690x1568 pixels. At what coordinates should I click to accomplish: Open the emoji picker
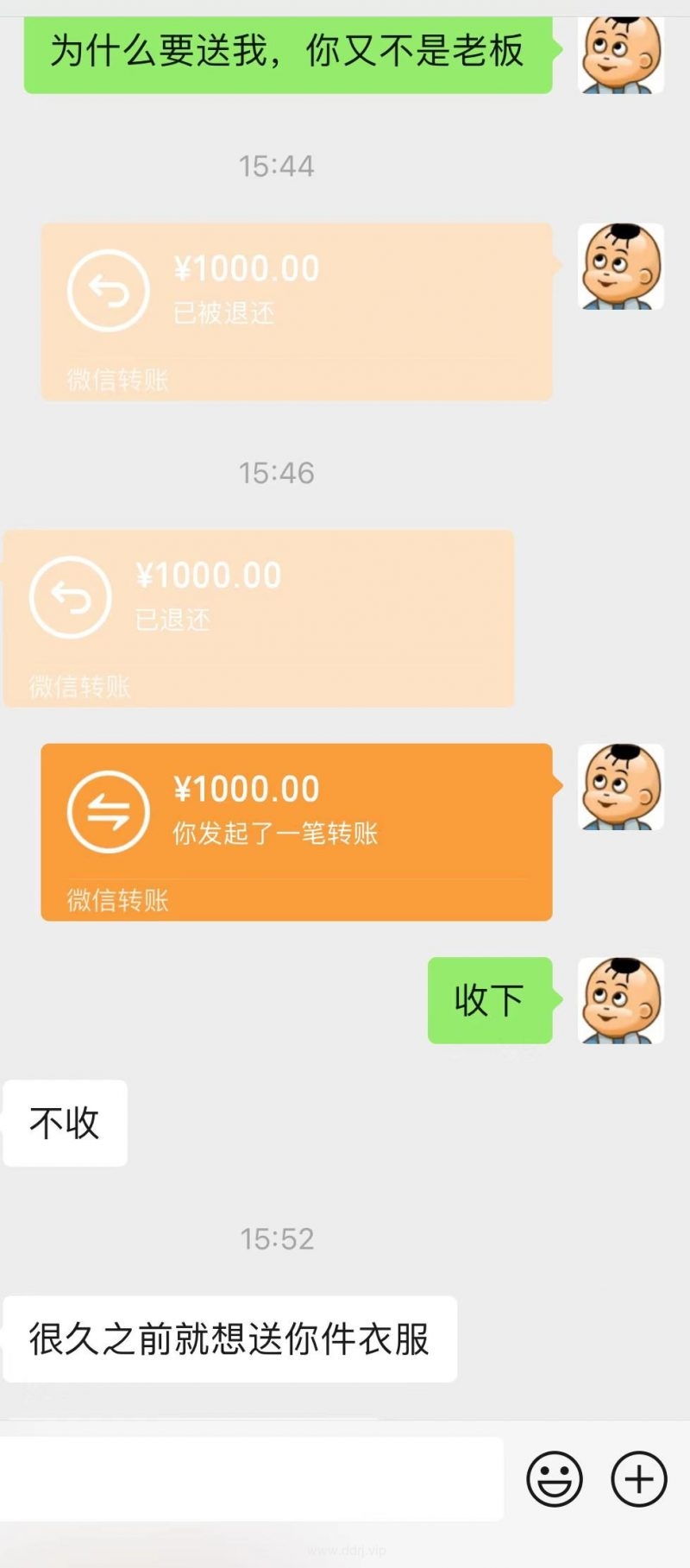554,1479
